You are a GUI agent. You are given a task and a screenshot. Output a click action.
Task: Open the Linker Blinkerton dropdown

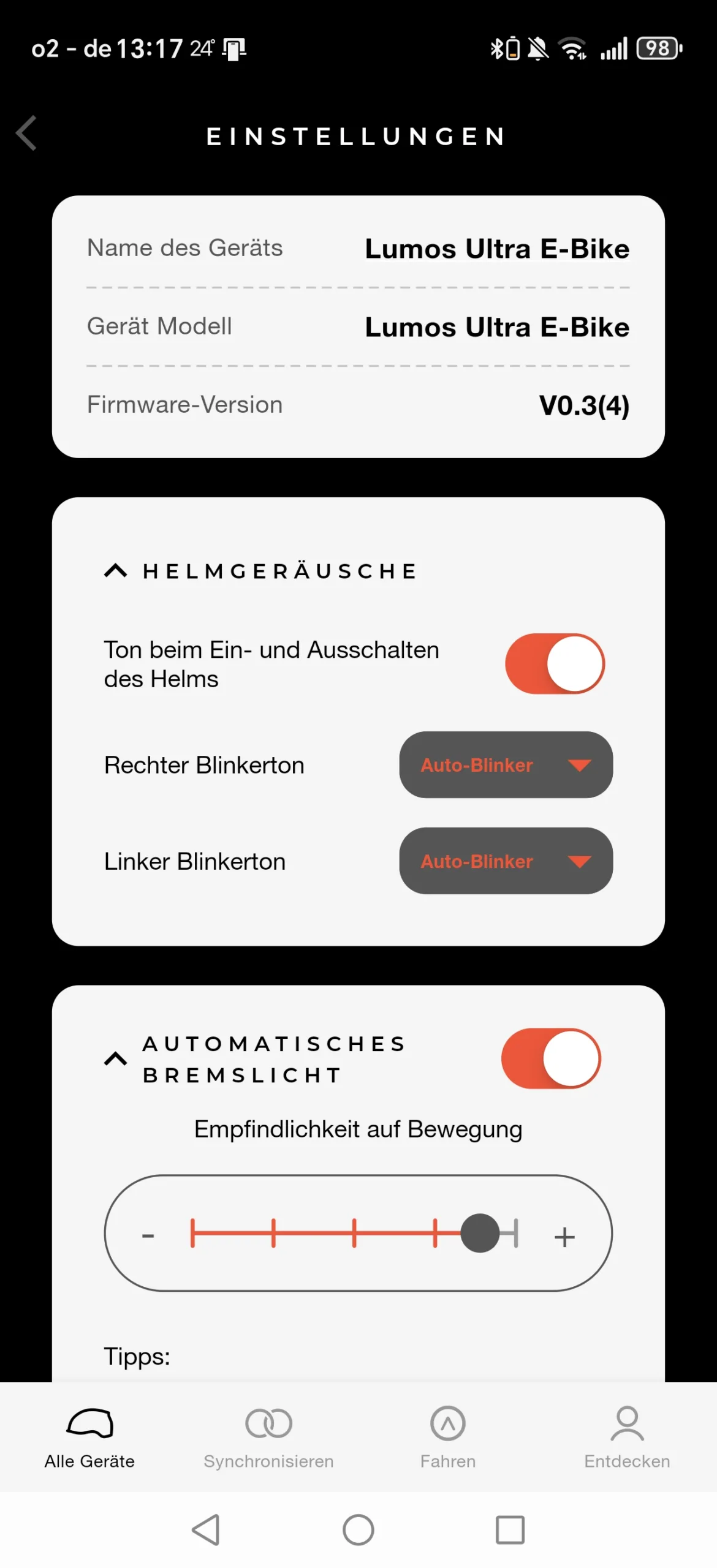[x=506, y=861]
